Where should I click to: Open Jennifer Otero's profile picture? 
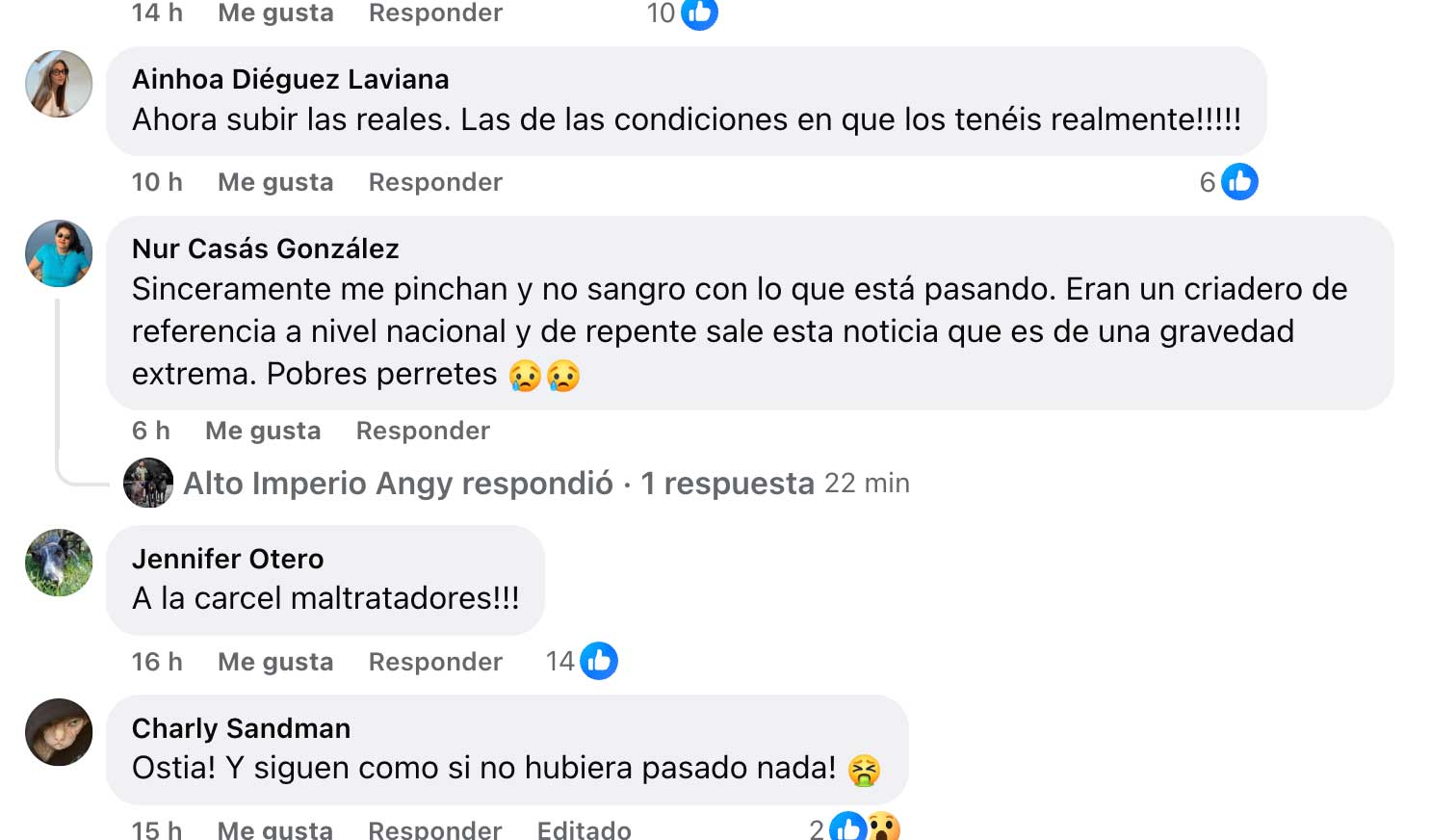coord(59,563)
